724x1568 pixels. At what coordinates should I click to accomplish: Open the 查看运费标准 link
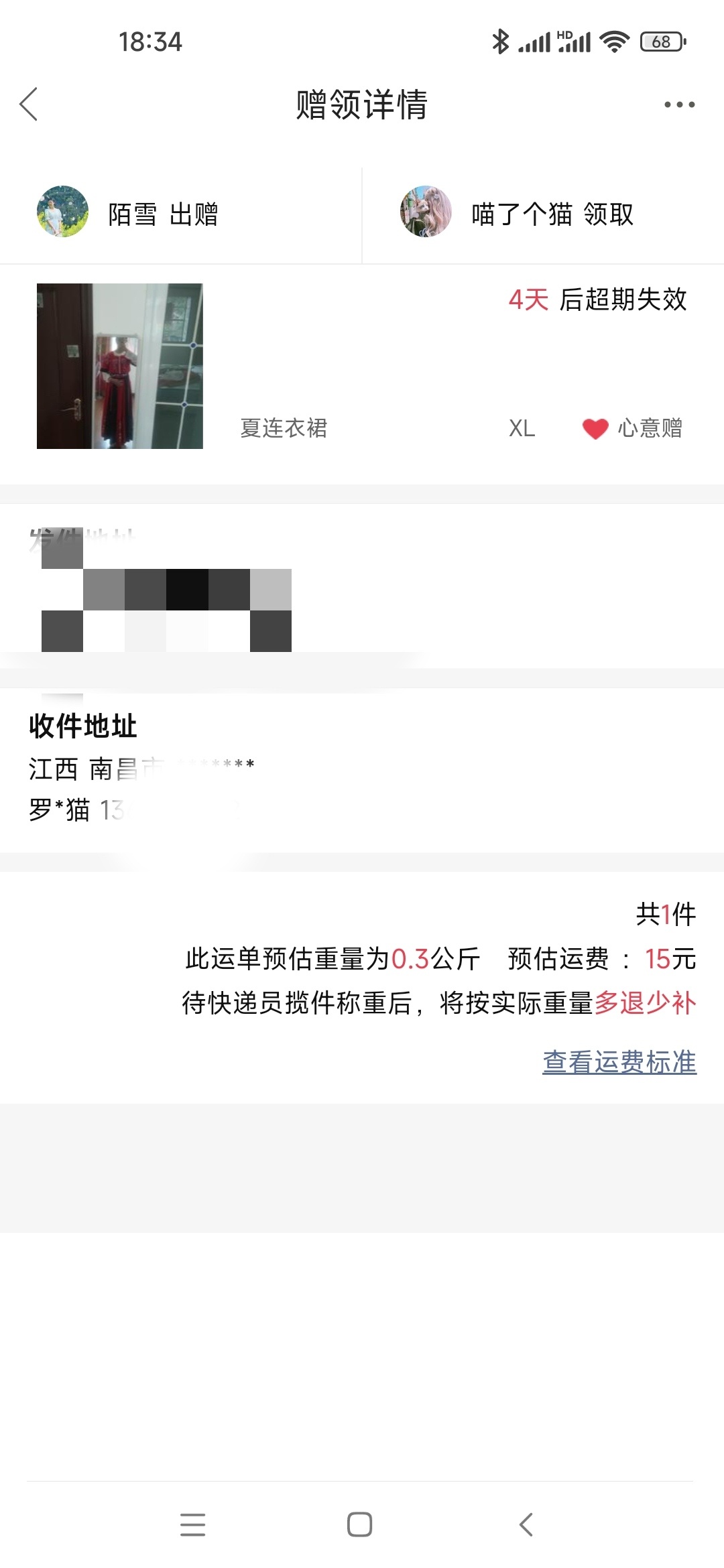(x=619, y=1062)
